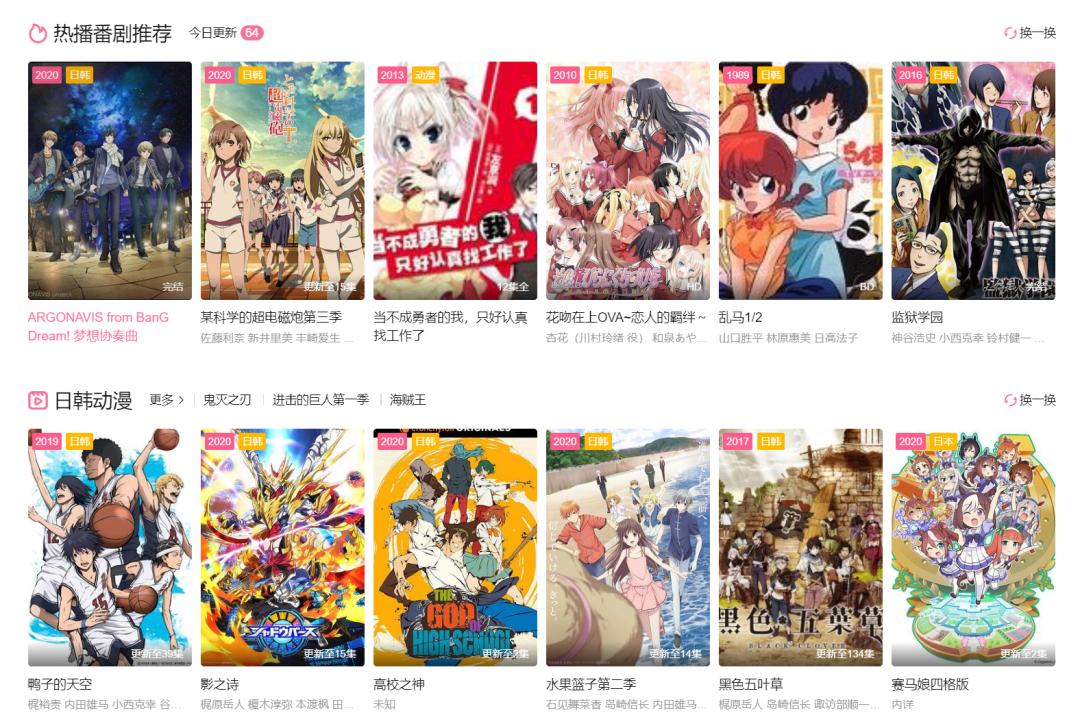The image size is (1080, 728).
Task: Open the 某科学的超电磁炮第三季 card
Action: pyautogui.click(x=283, y=181)
